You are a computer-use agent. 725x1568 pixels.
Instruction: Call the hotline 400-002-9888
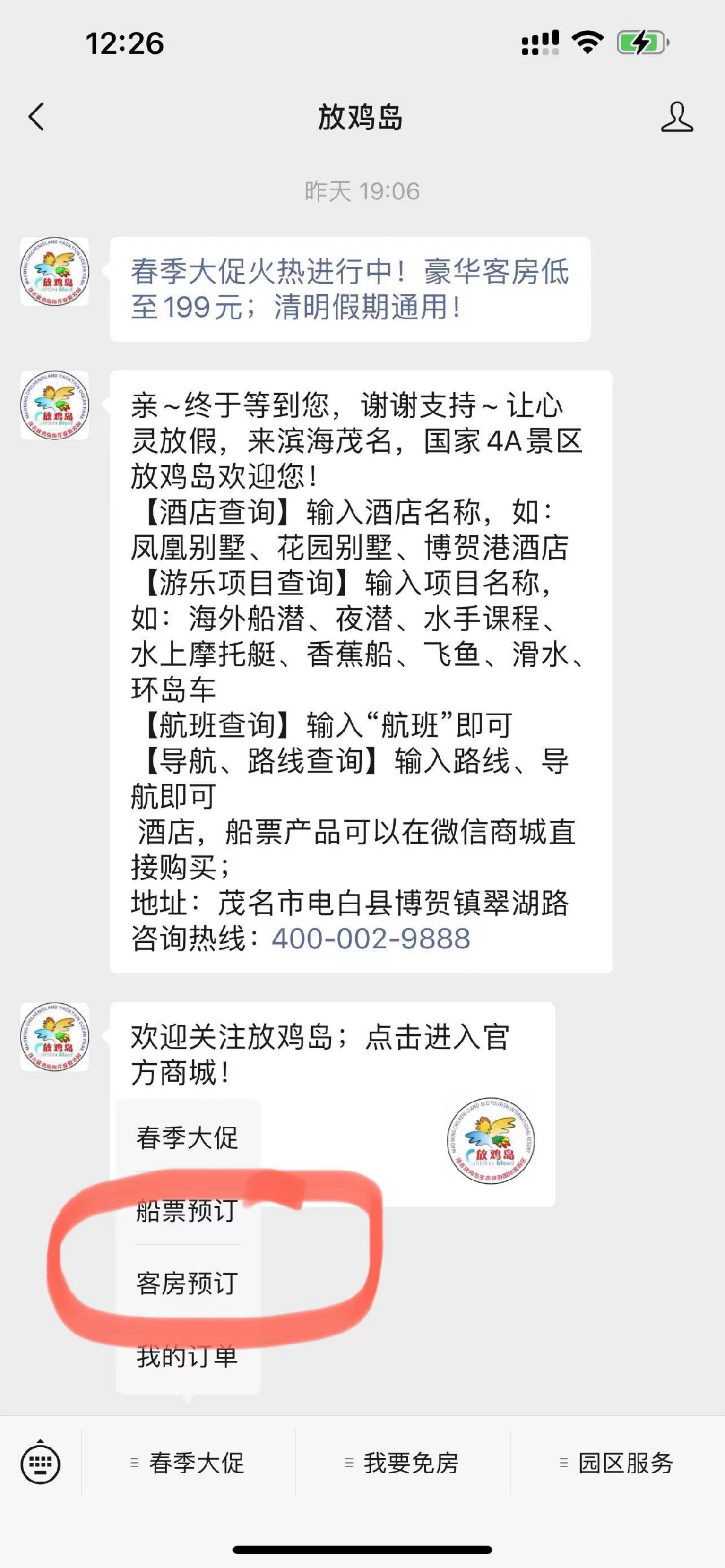click(371, 939)
